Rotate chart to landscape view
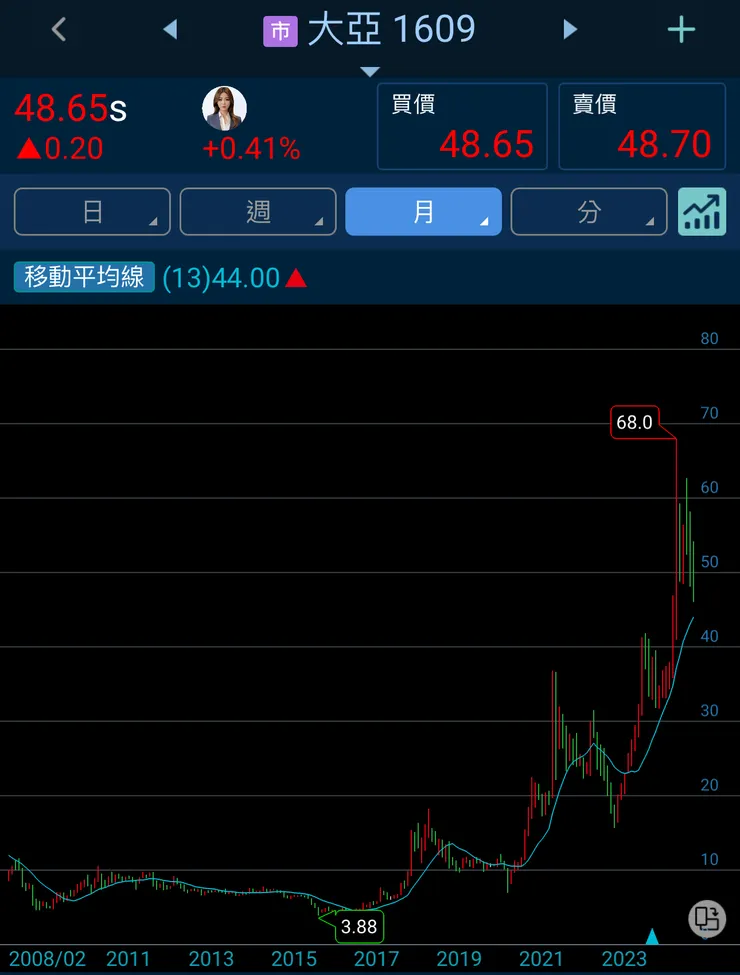Screen dimensions: 740x975 (x=707, y=917)
